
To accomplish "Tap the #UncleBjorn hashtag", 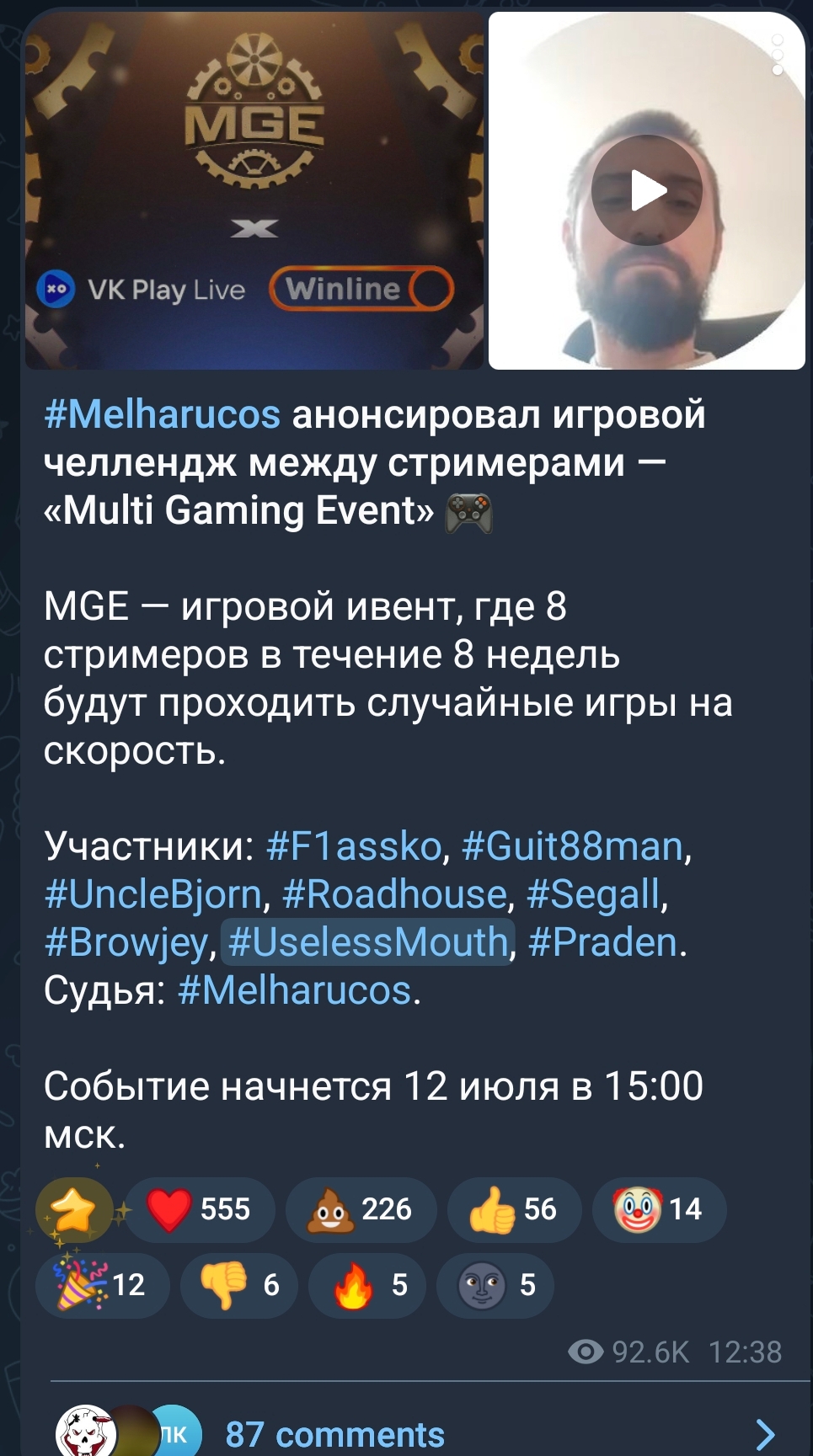I will [153, 894].
